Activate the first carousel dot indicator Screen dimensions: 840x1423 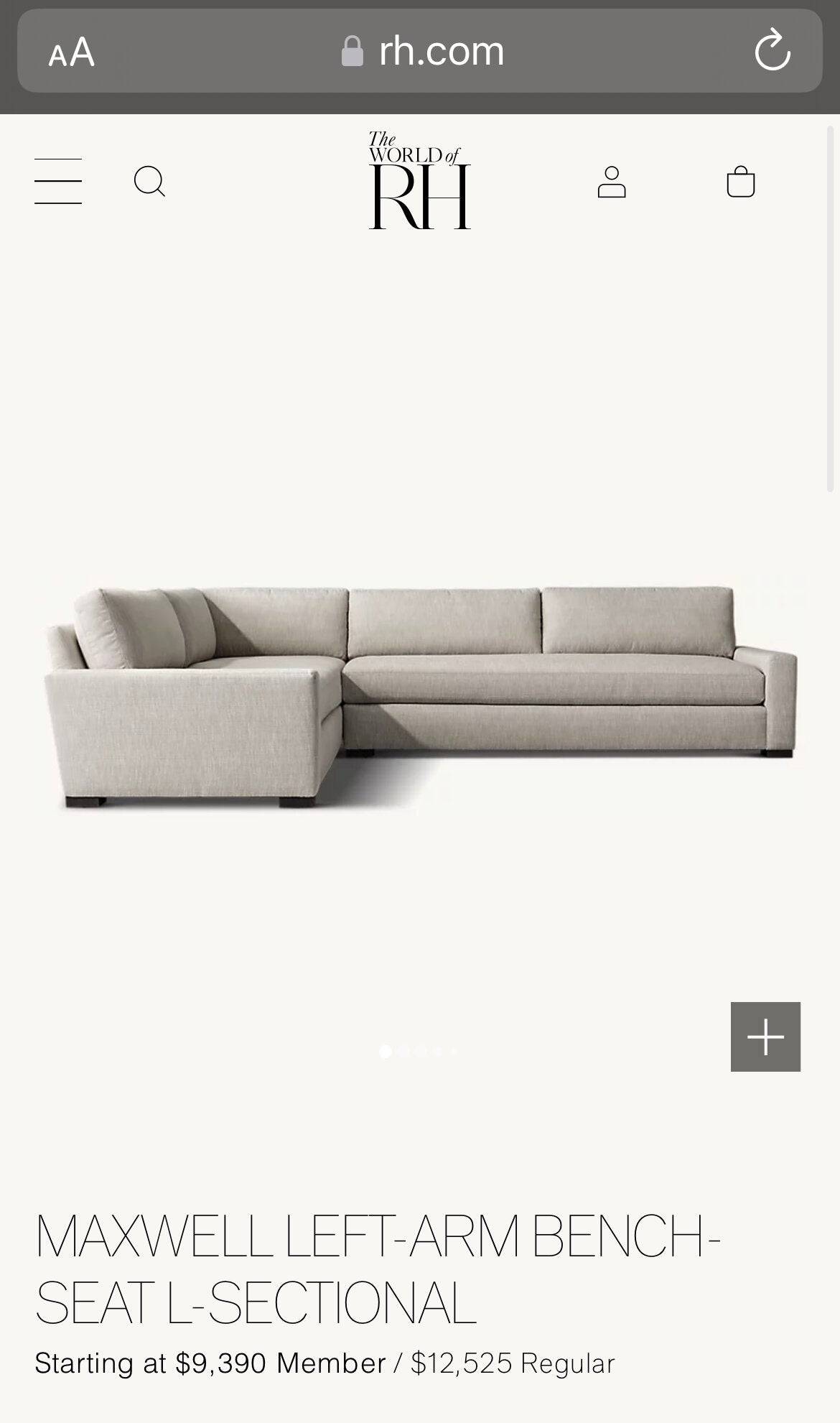tap(386, 1050)
